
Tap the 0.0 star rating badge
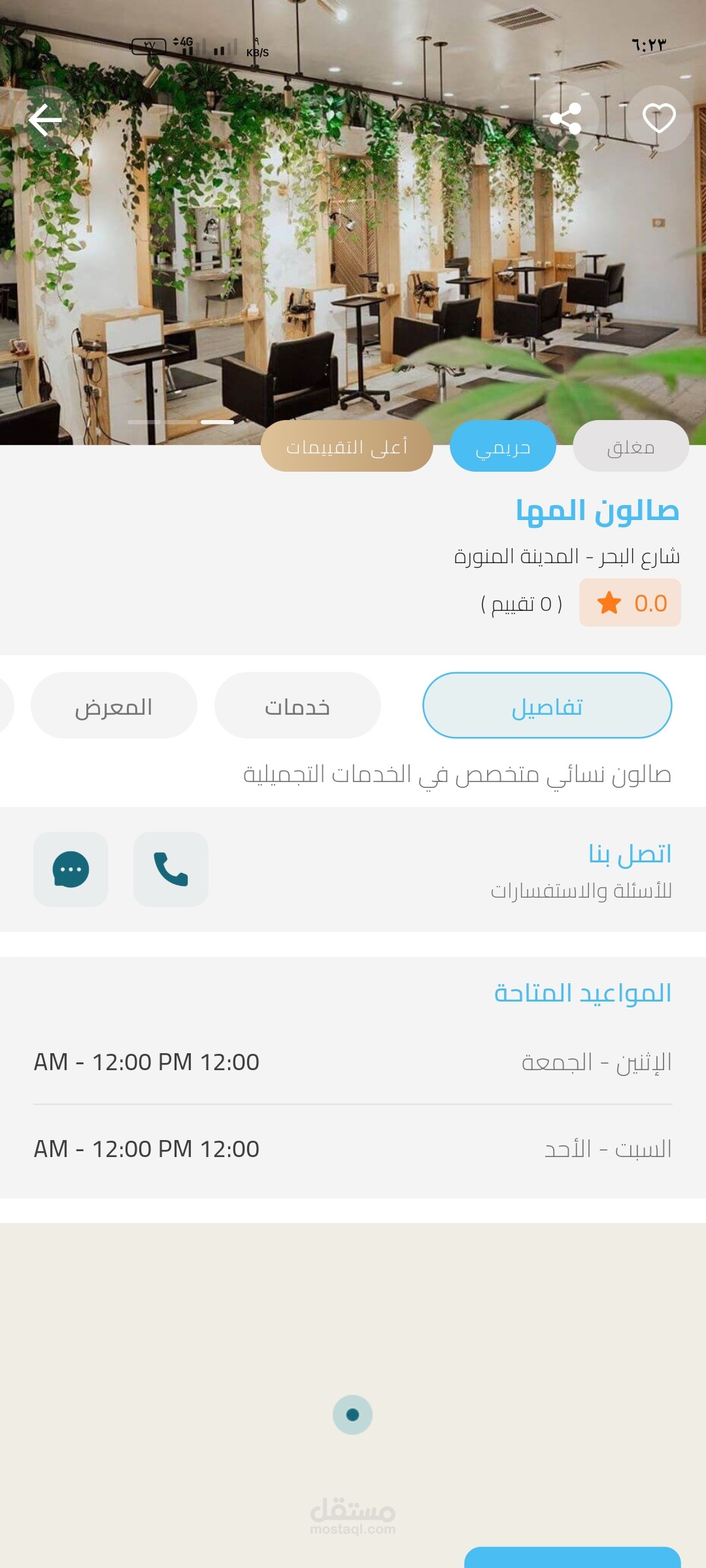(630, 602)
